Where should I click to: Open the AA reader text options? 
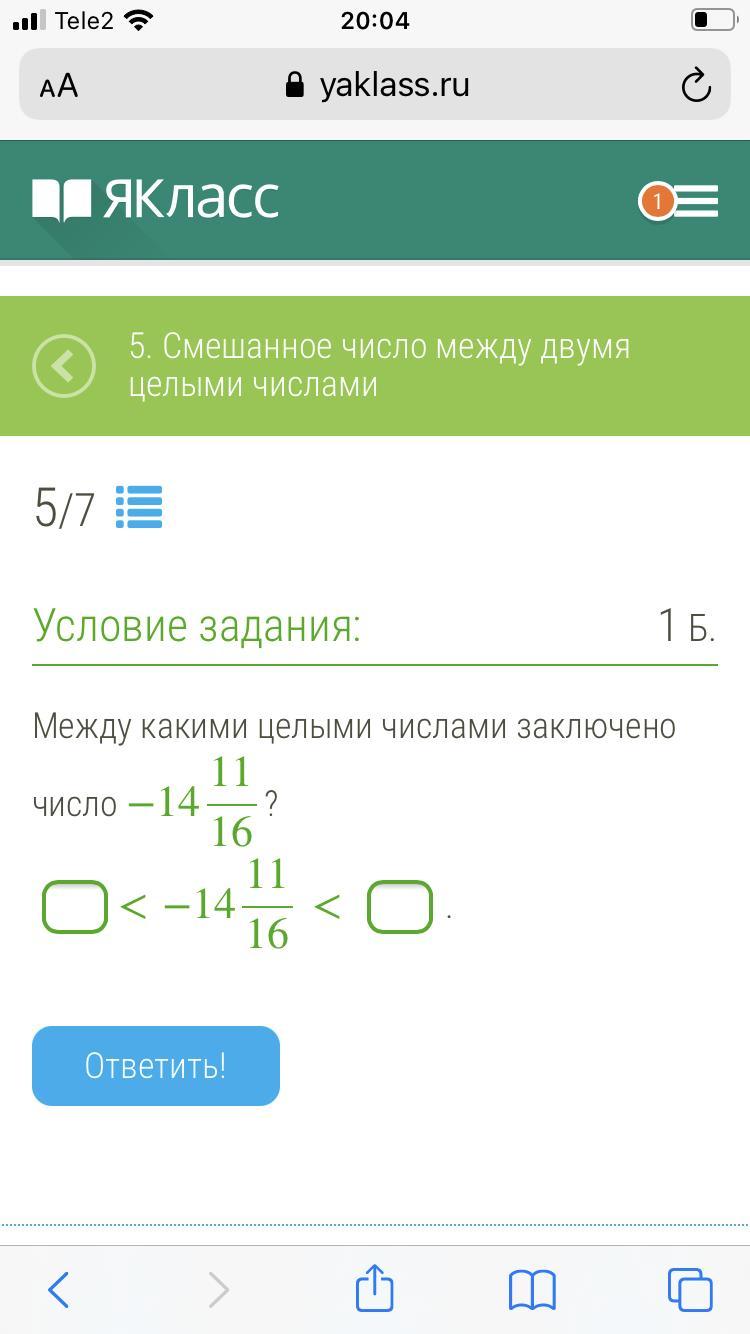(x=59, y=86)
